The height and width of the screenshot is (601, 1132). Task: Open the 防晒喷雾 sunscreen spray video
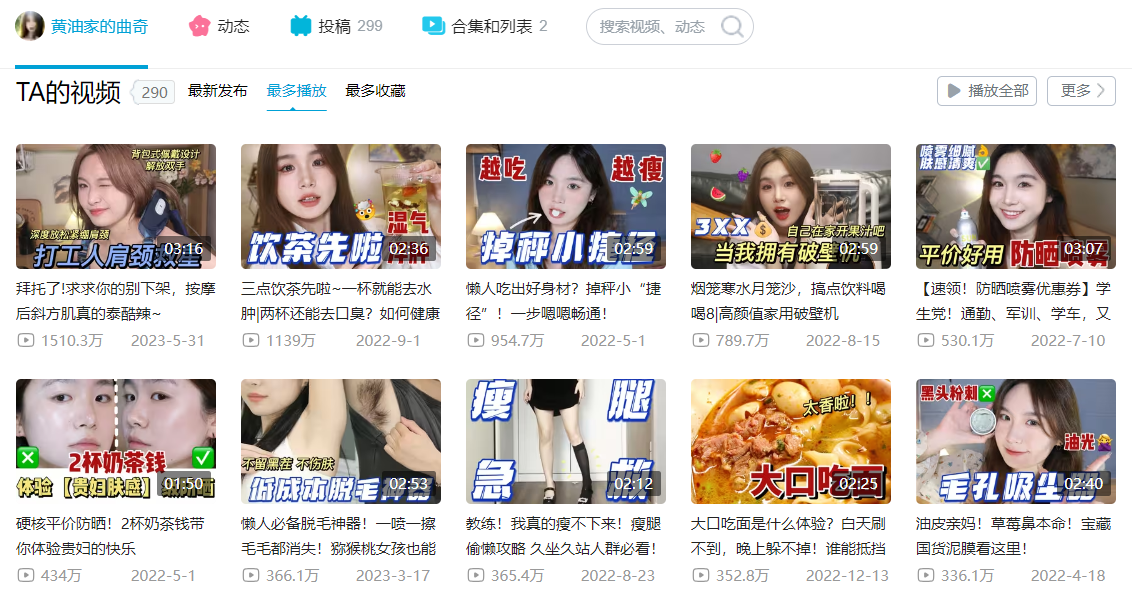point(1016,207)
